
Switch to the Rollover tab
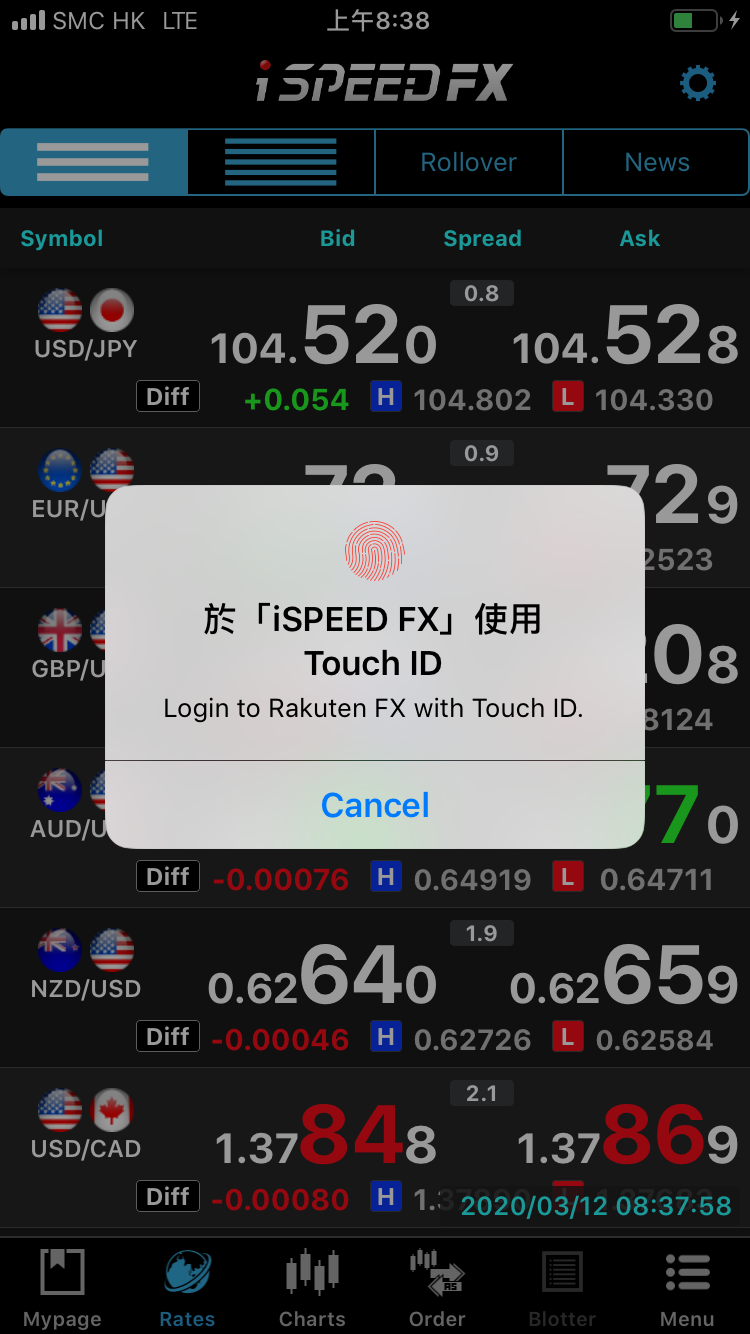click(x=468, y=162)
